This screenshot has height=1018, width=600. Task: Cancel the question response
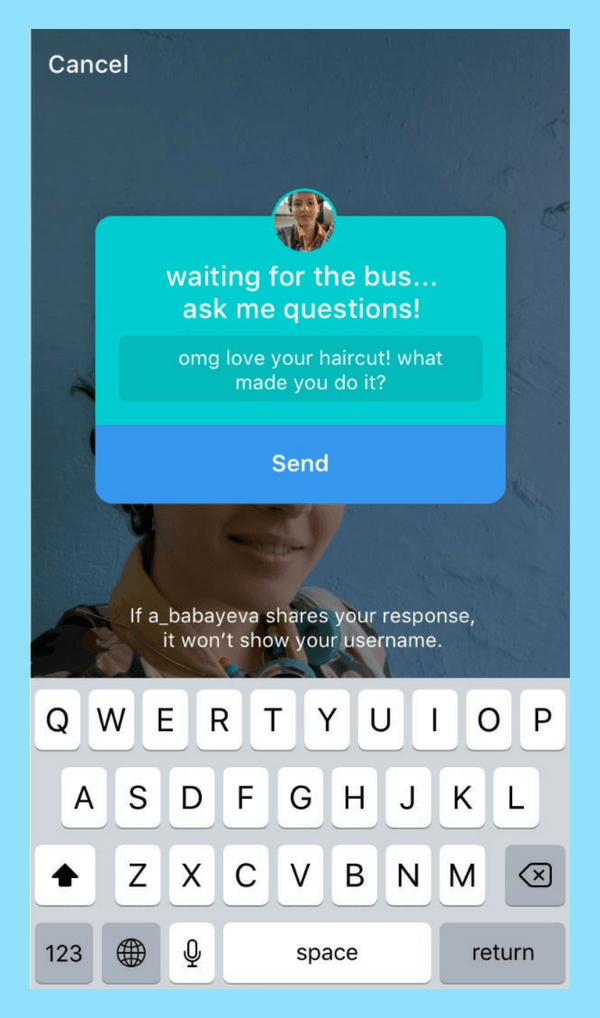click(88, 64)
